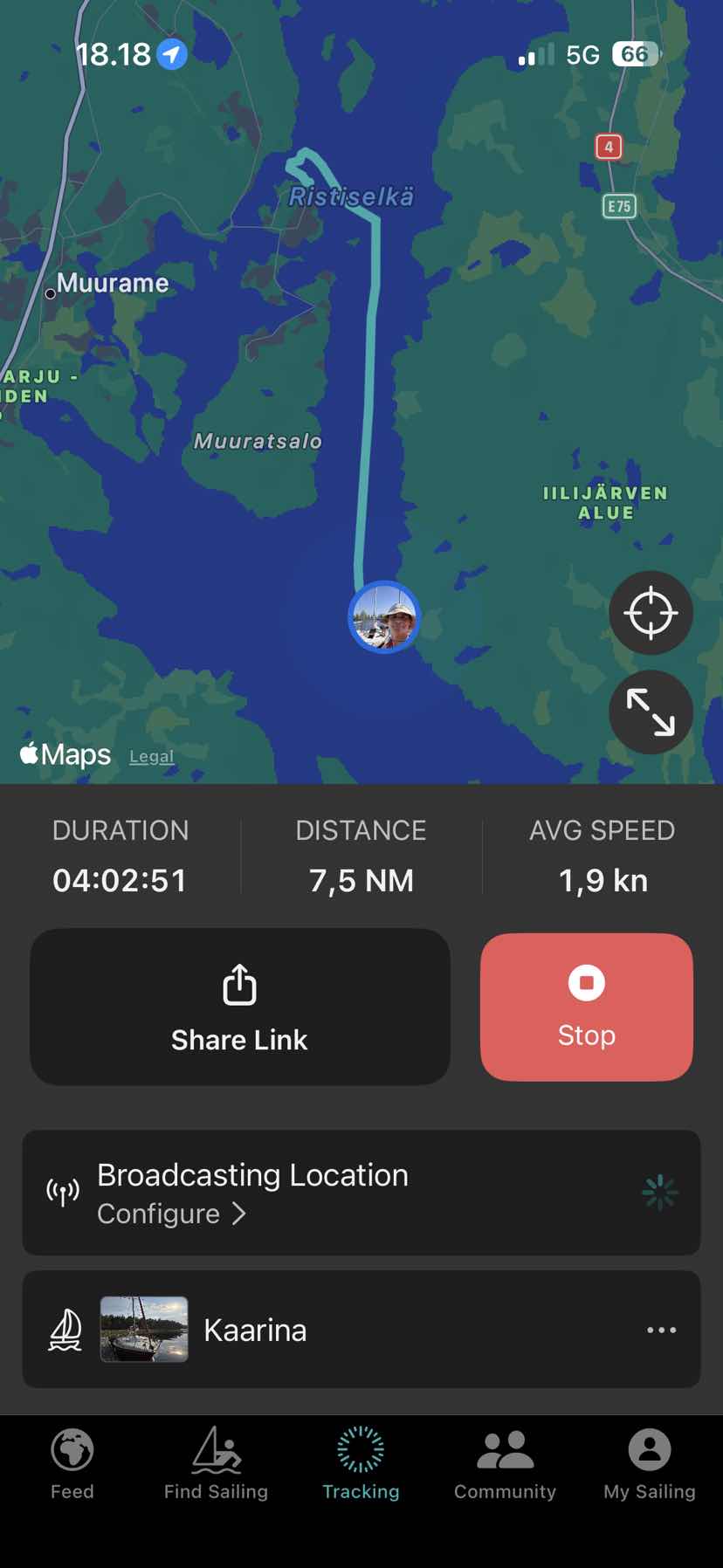The width and height of the screenshot is (723, 1568).
Task: Switch to My Sailing tab
Action: tap(650, 1465)
